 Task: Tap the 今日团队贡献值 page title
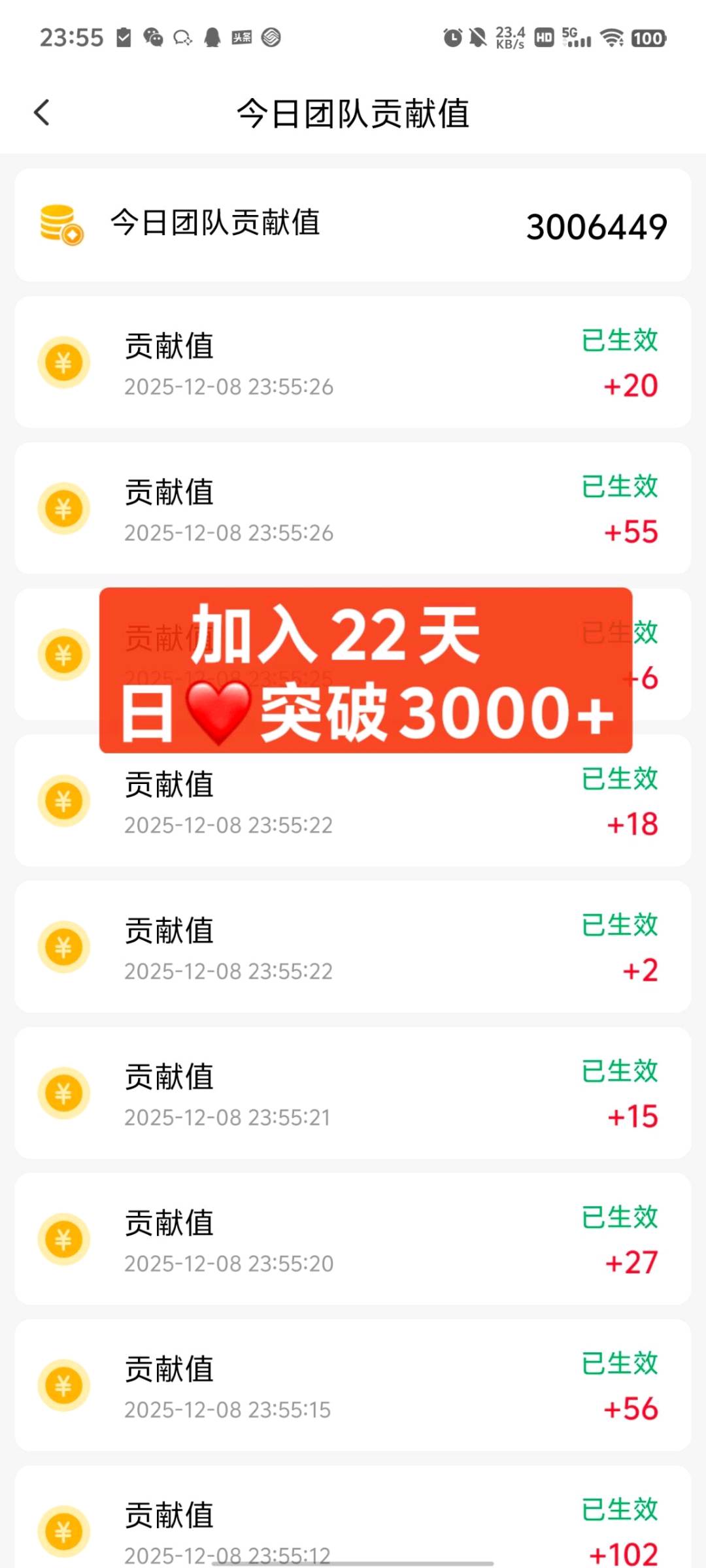click(353, 112)
